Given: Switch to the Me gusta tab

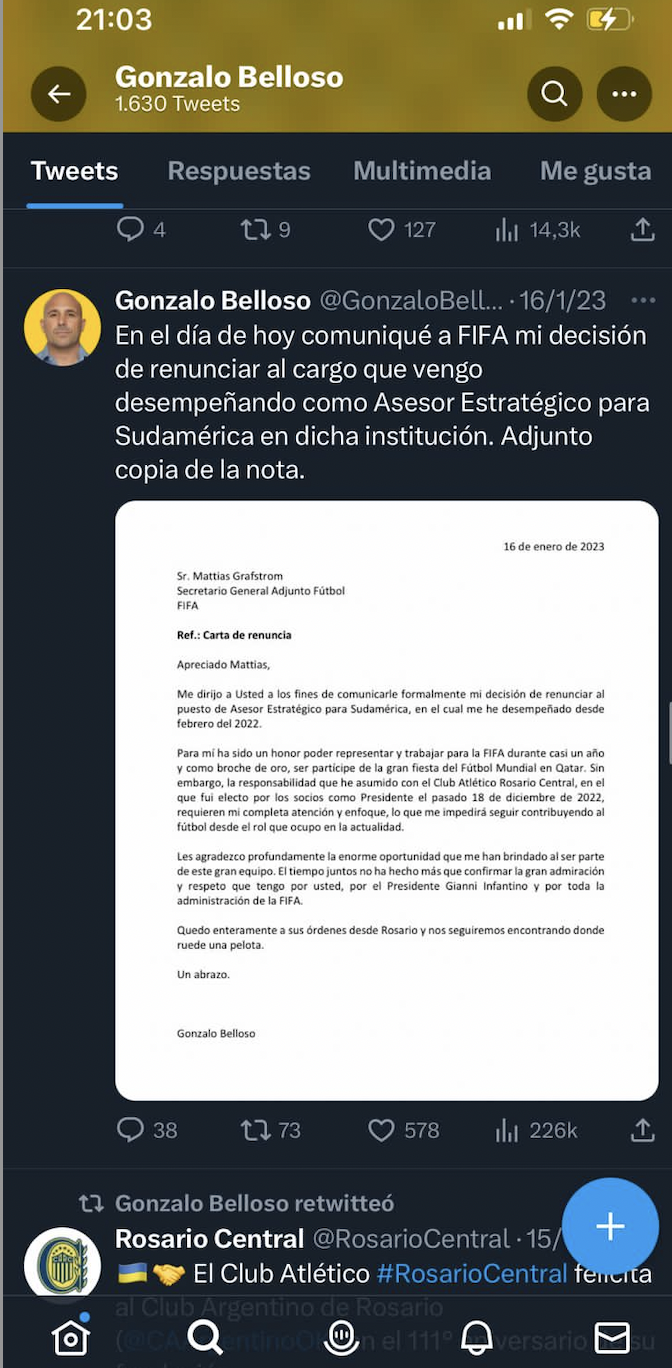Looking at the screenshot, I should coord(596,171).
